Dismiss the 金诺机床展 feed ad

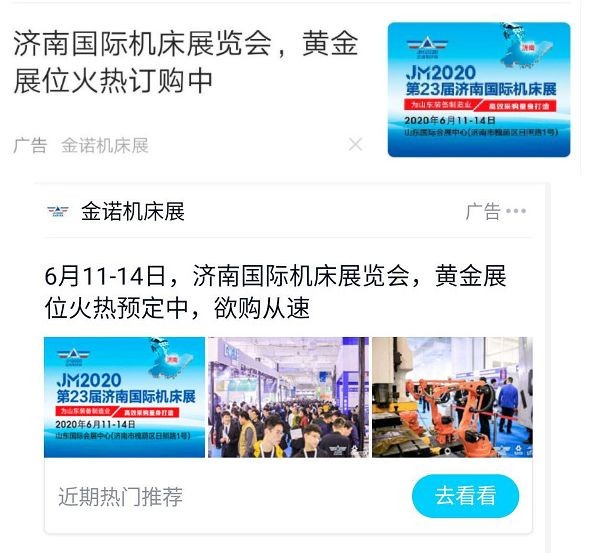(355, 145)
